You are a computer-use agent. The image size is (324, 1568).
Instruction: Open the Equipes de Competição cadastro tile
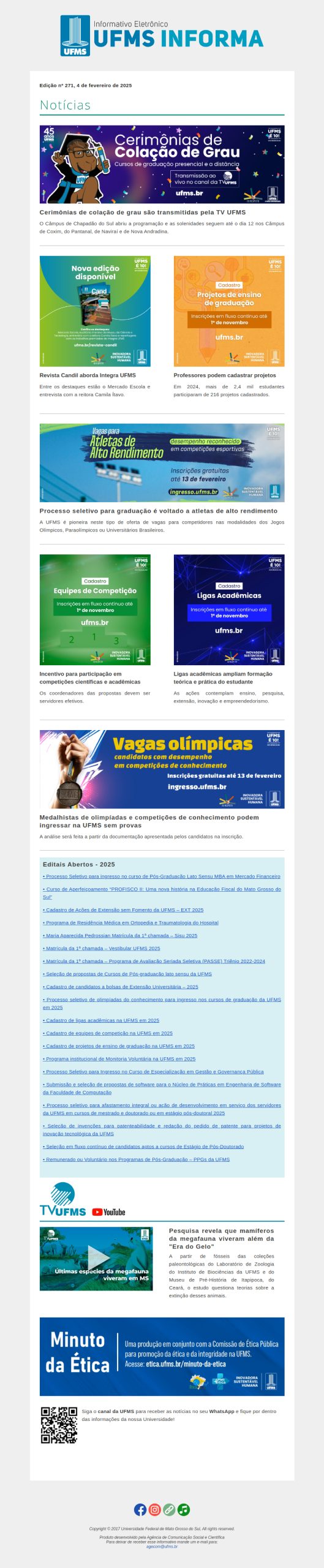pos(95,609)
